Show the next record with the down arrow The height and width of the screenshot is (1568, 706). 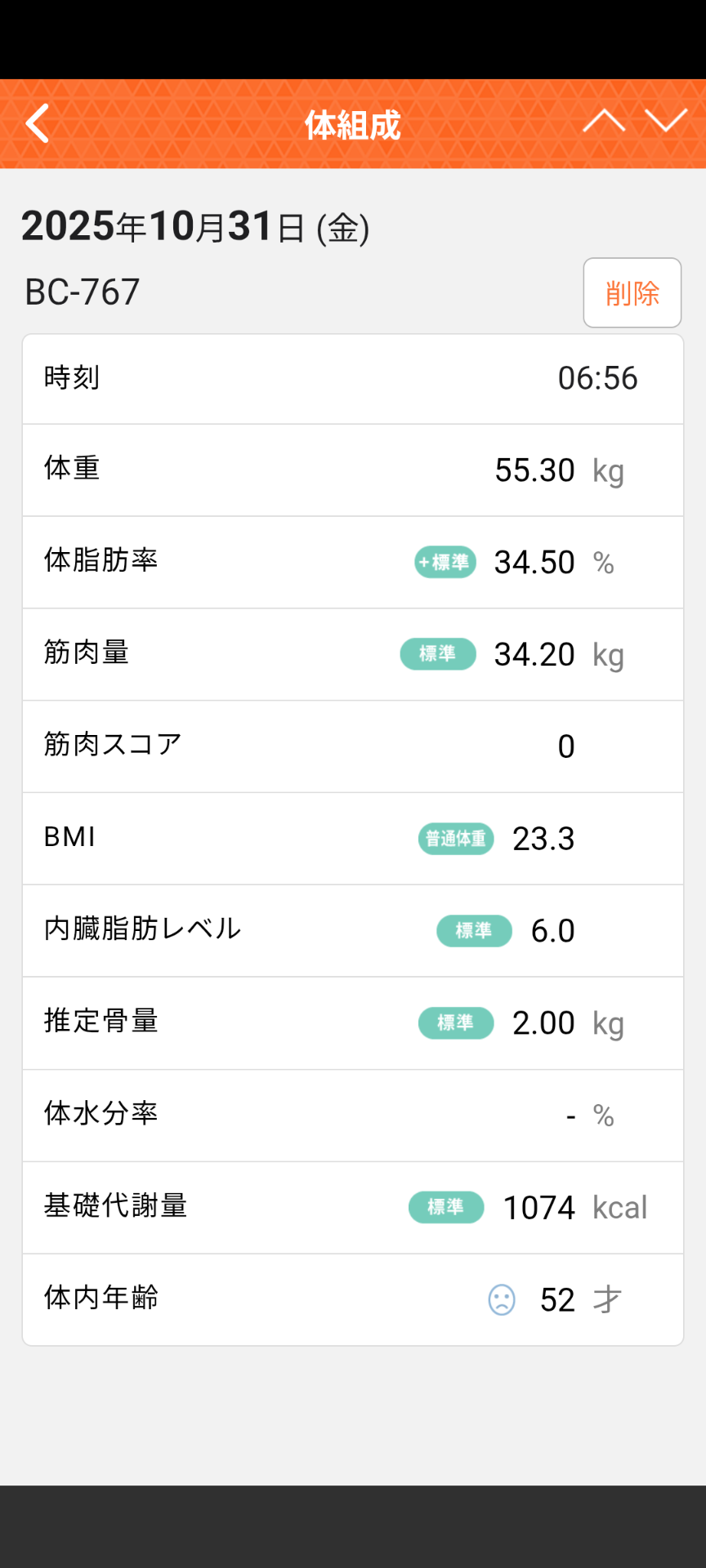(x=666, y=122)
